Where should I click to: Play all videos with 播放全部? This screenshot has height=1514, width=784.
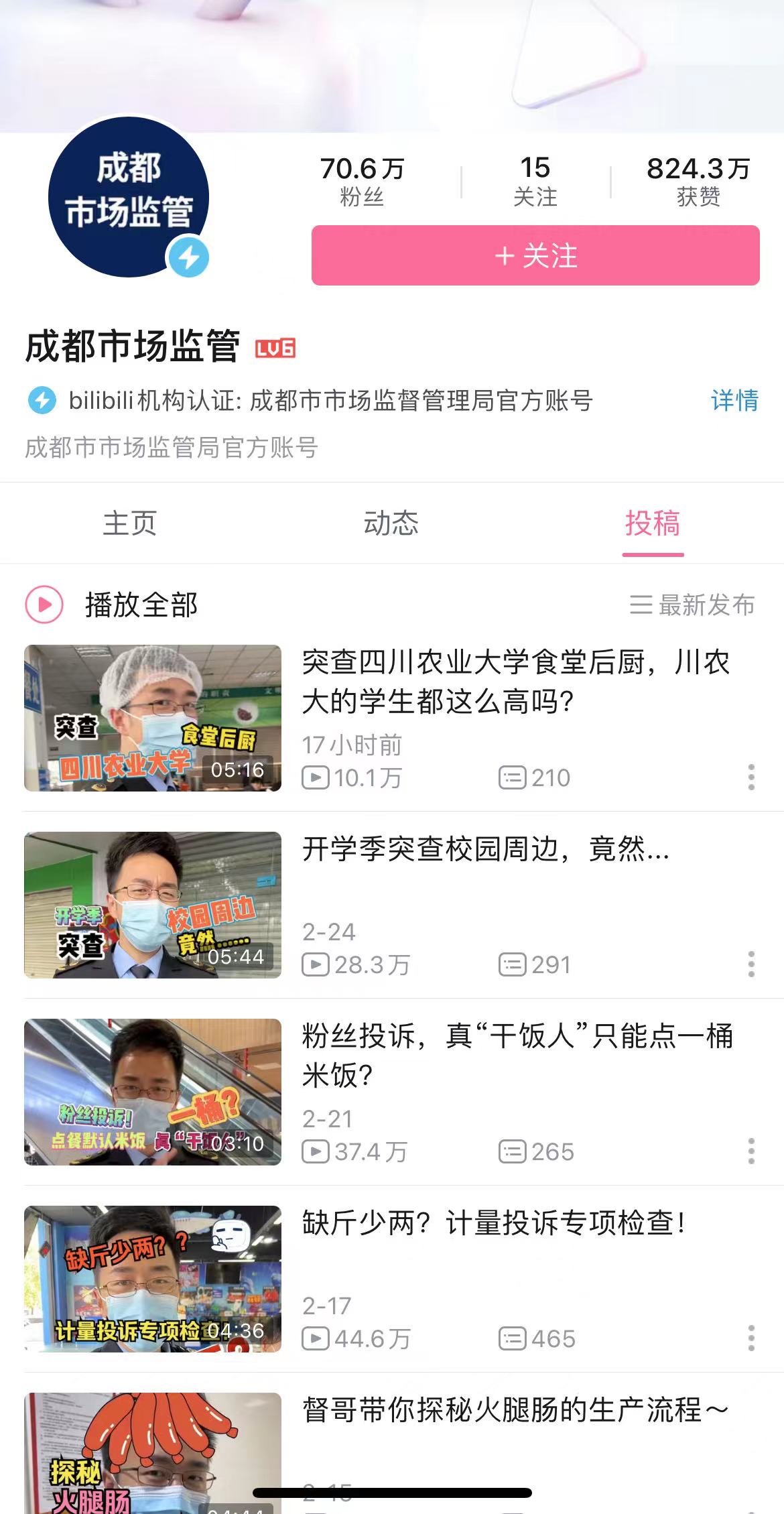coord(113,605)
